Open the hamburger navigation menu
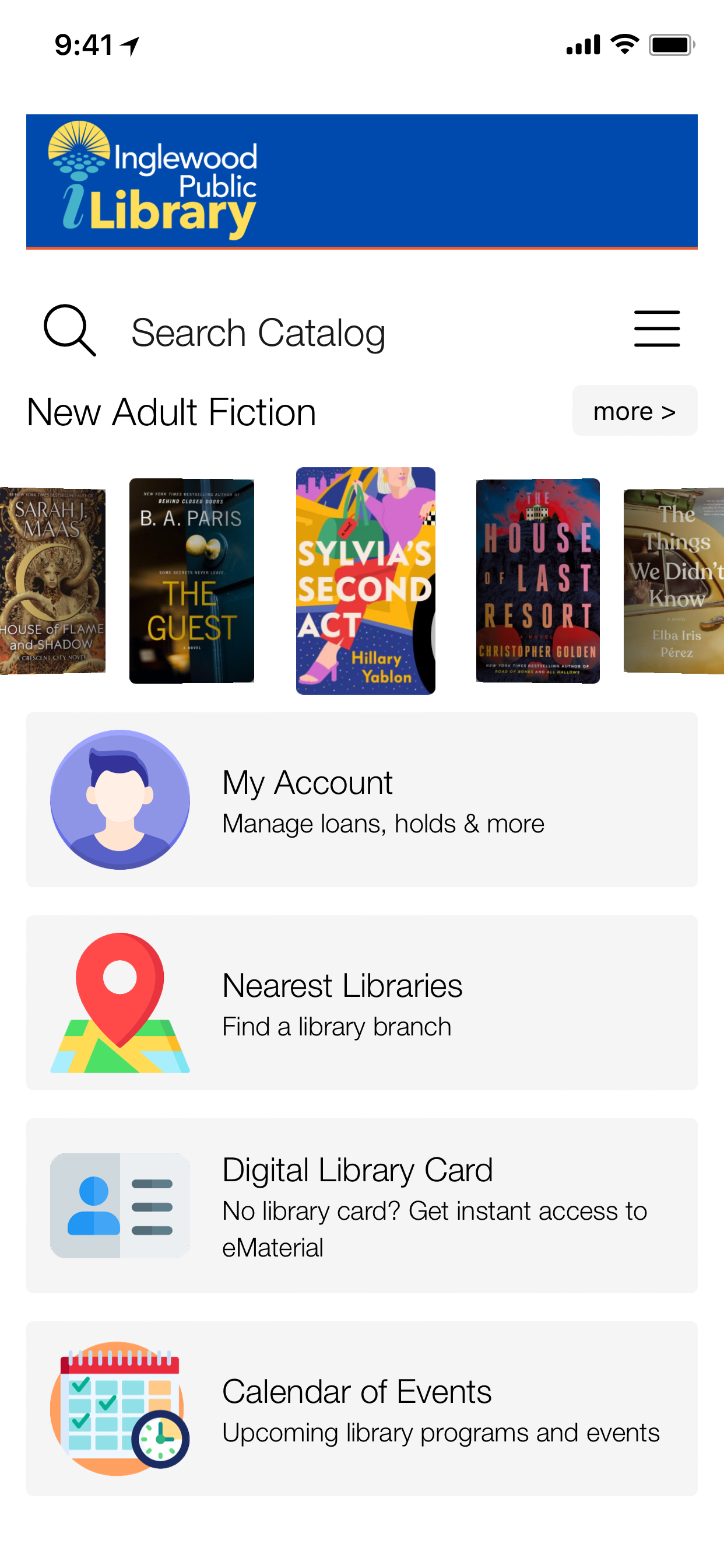This screenshot has width=724, height=1568. point(656,328)
